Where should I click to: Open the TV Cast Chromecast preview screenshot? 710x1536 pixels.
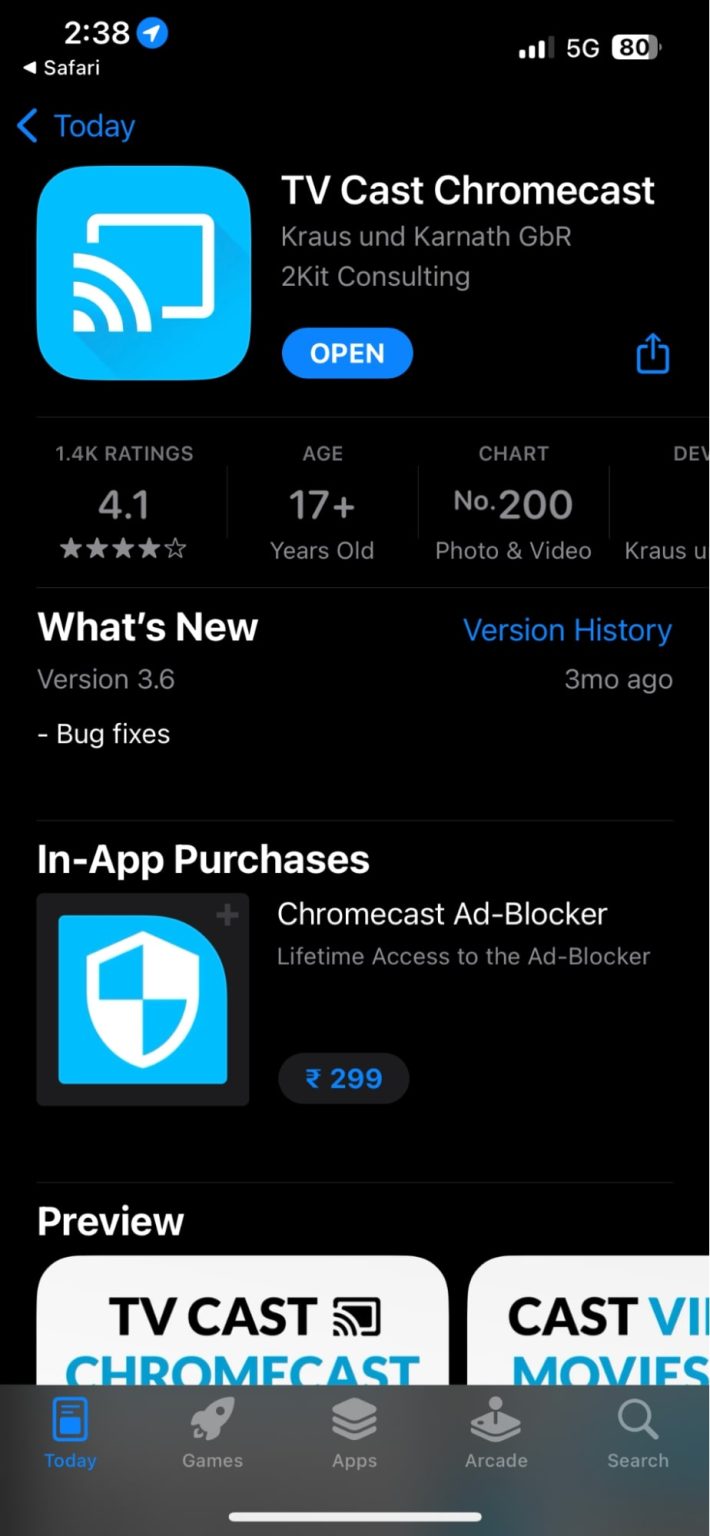tap(242, 1320)
